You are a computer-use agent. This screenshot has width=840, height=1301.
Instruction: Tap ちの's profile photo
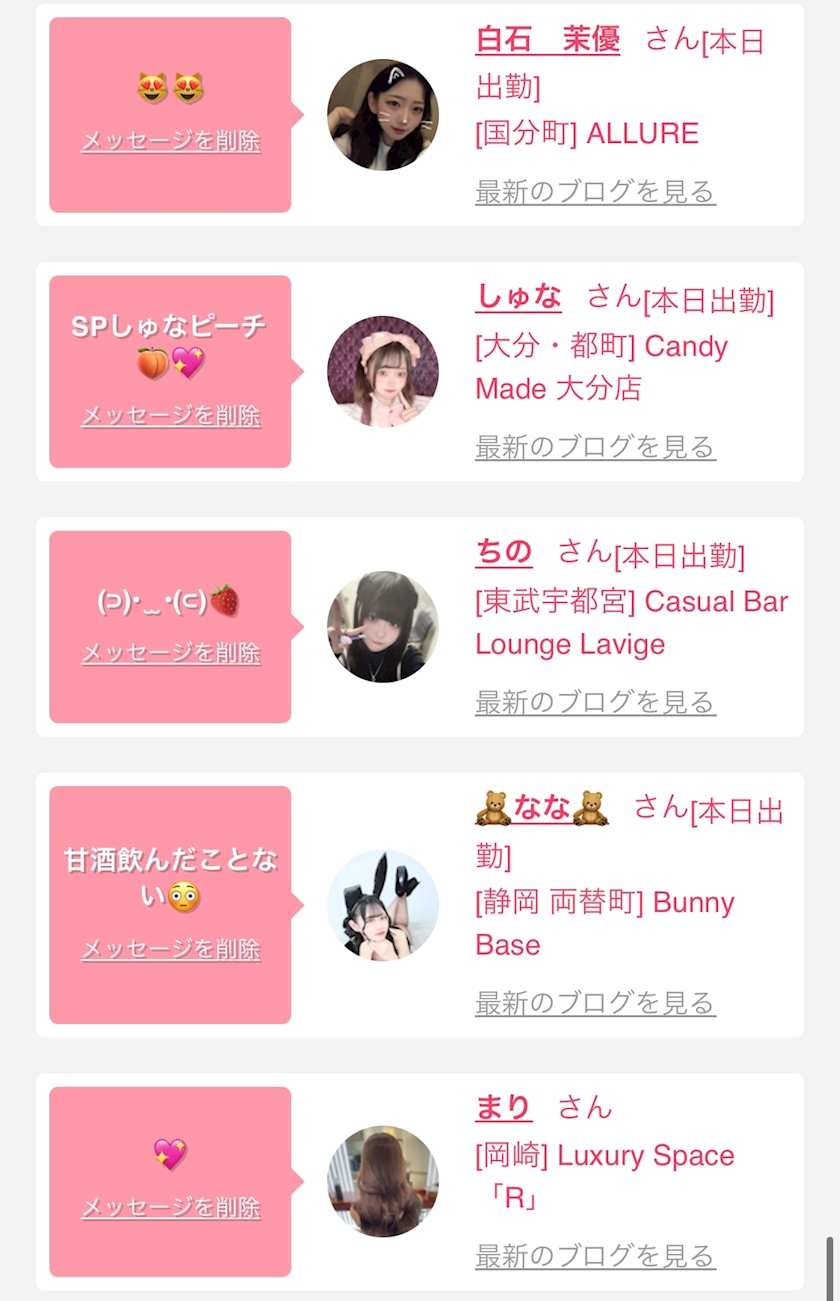point(382,627)
